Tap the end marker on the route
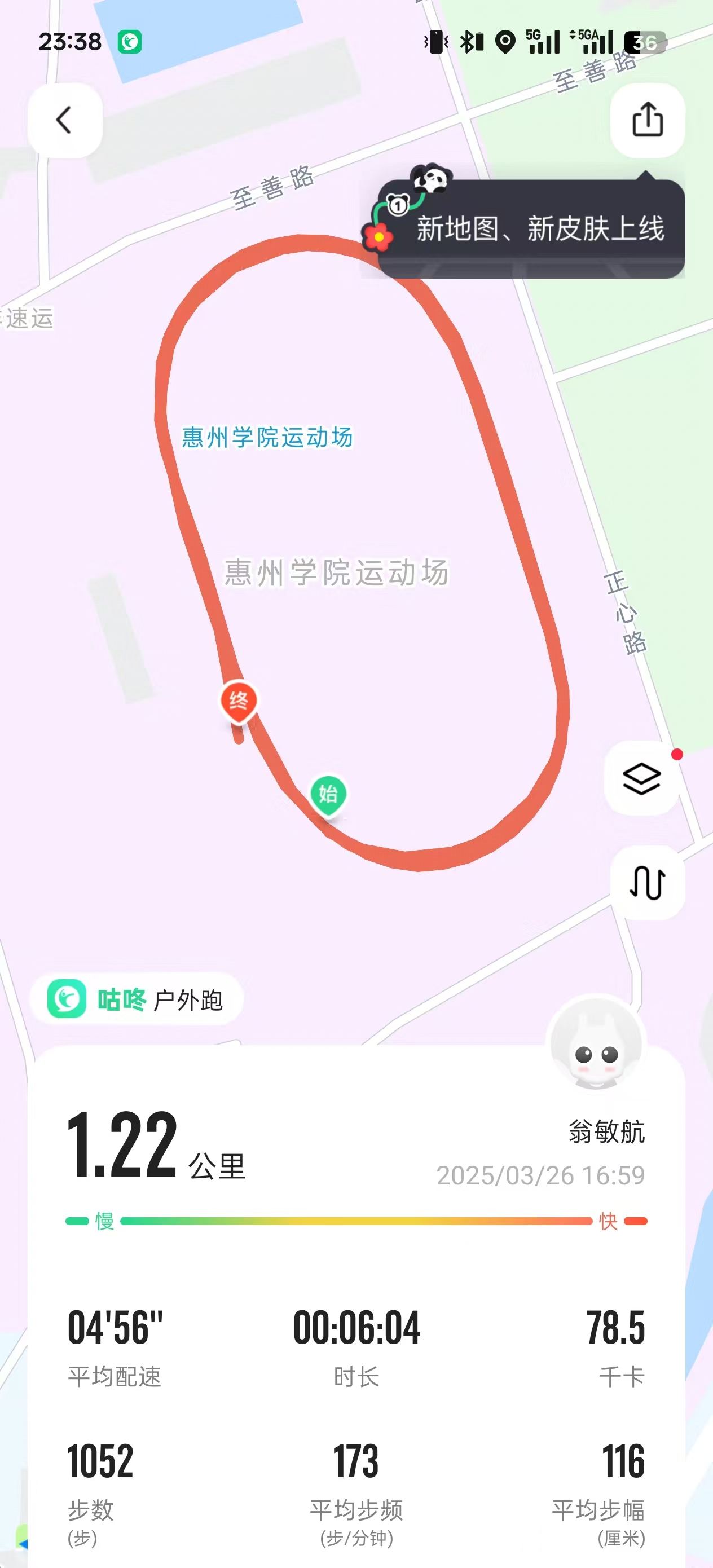Viewport: 713px width, 1568px height. click(x=238, y=701)
